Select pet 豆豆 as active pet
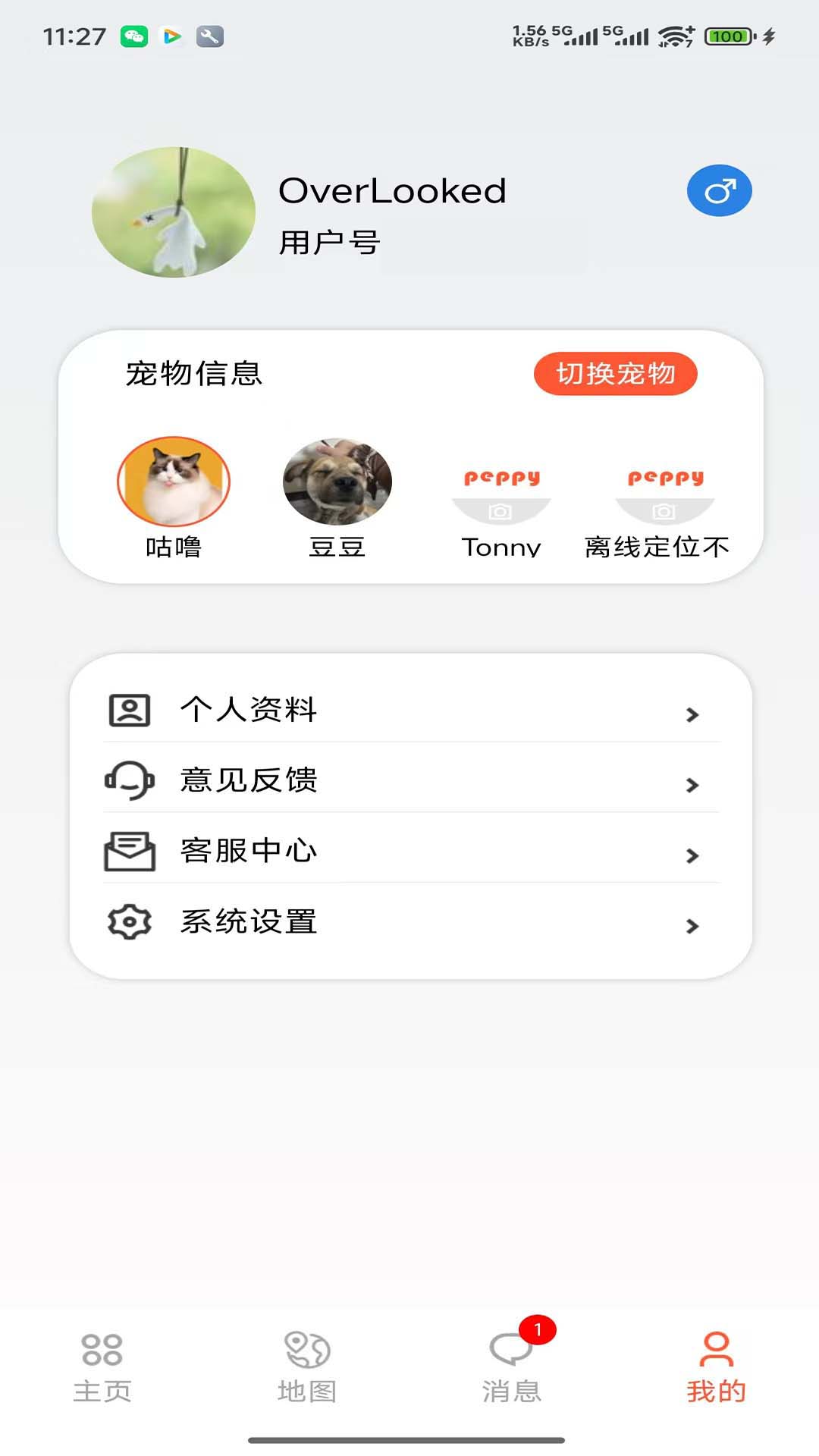This screenshot has height=1456, width=819. (337, 479)
